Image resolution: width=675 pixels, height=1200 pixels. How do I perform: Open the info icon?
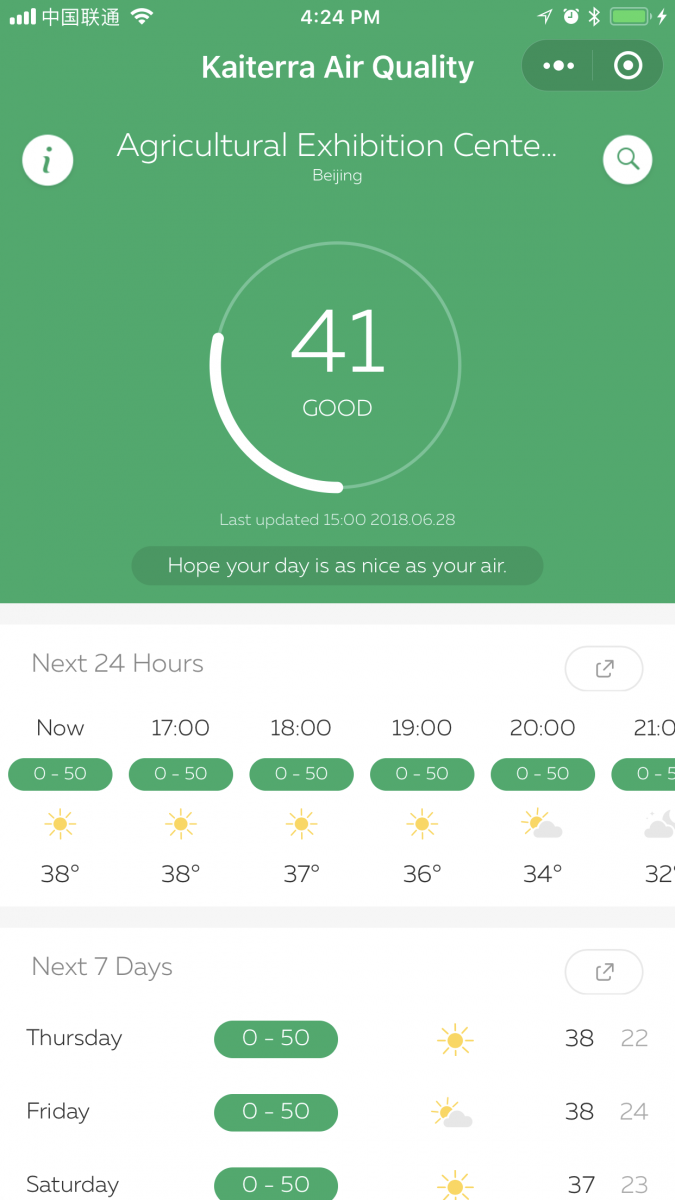coord(48,160)
